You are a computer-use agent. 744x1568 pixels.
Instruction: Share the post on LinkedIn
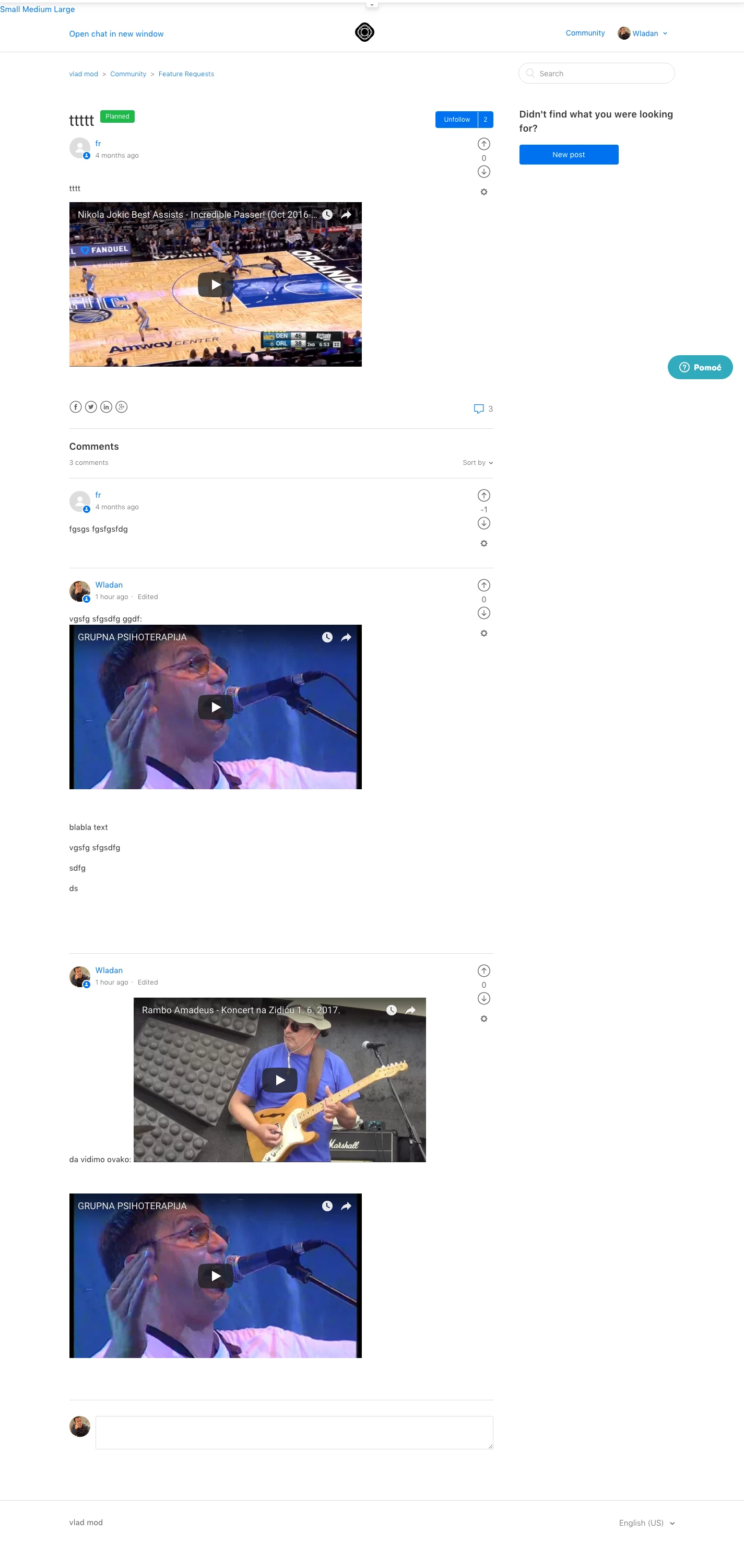(107, 407)
